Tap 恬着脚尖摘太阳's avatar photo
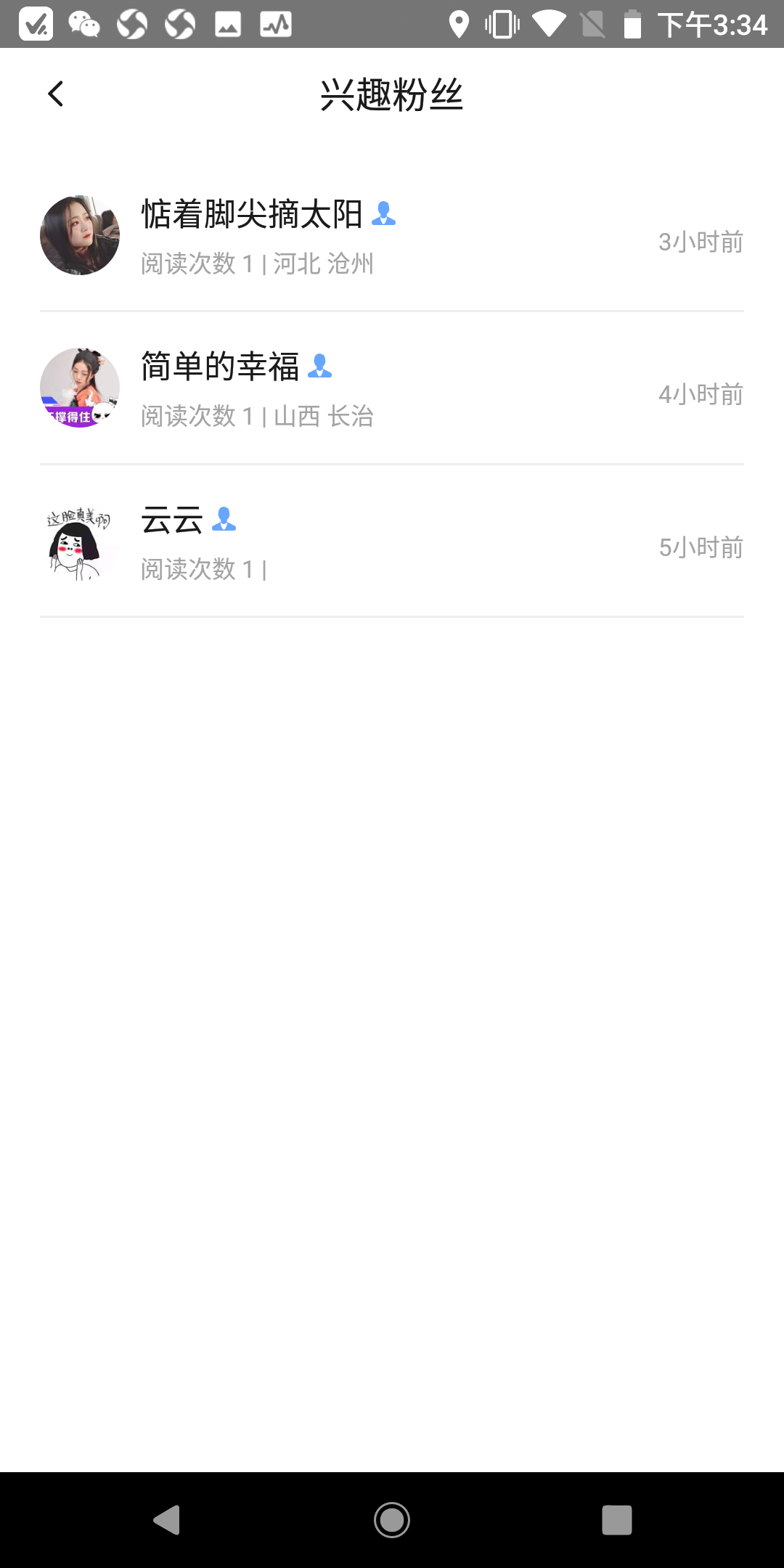 coord(80,235)
